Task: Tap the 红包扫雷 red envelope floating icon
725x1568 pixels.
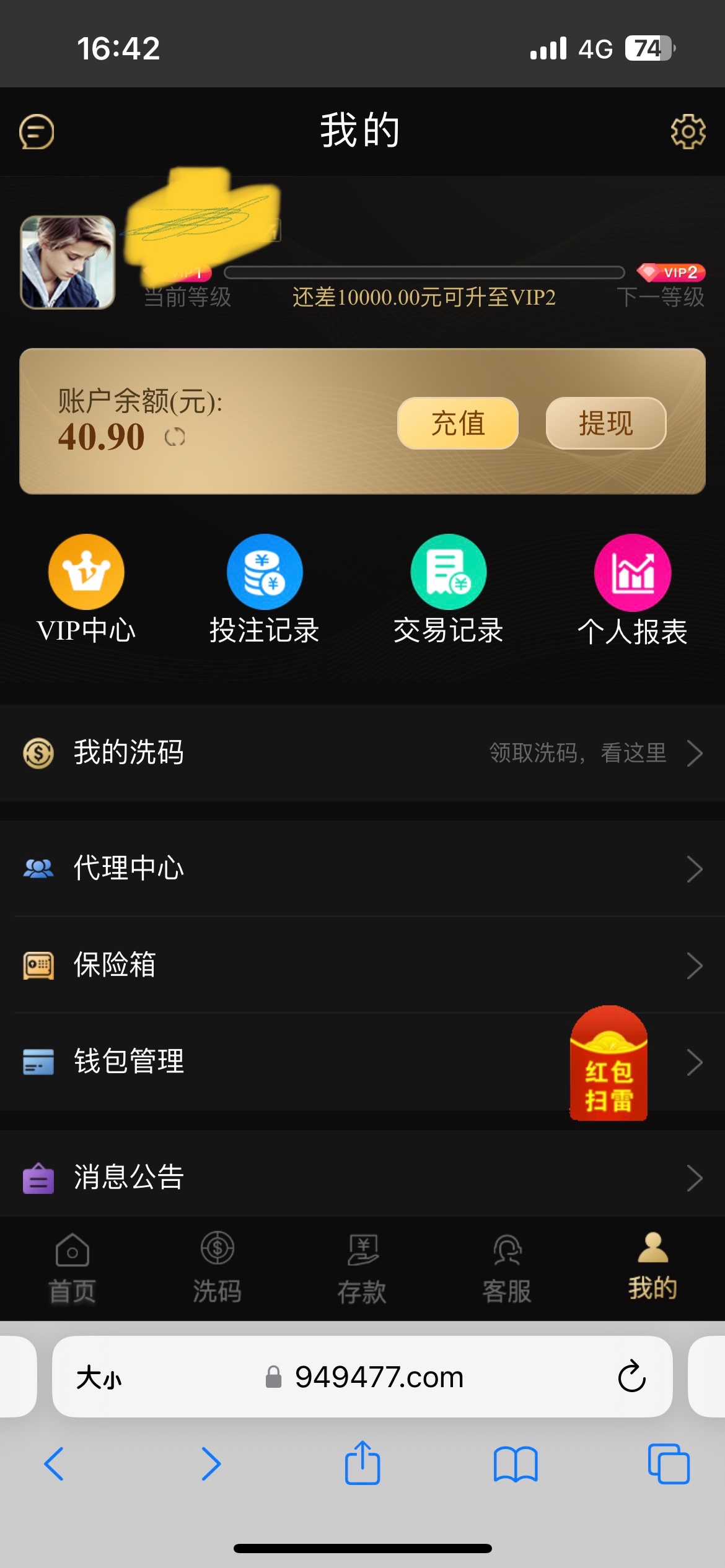Action: (x=609, y=1064)
